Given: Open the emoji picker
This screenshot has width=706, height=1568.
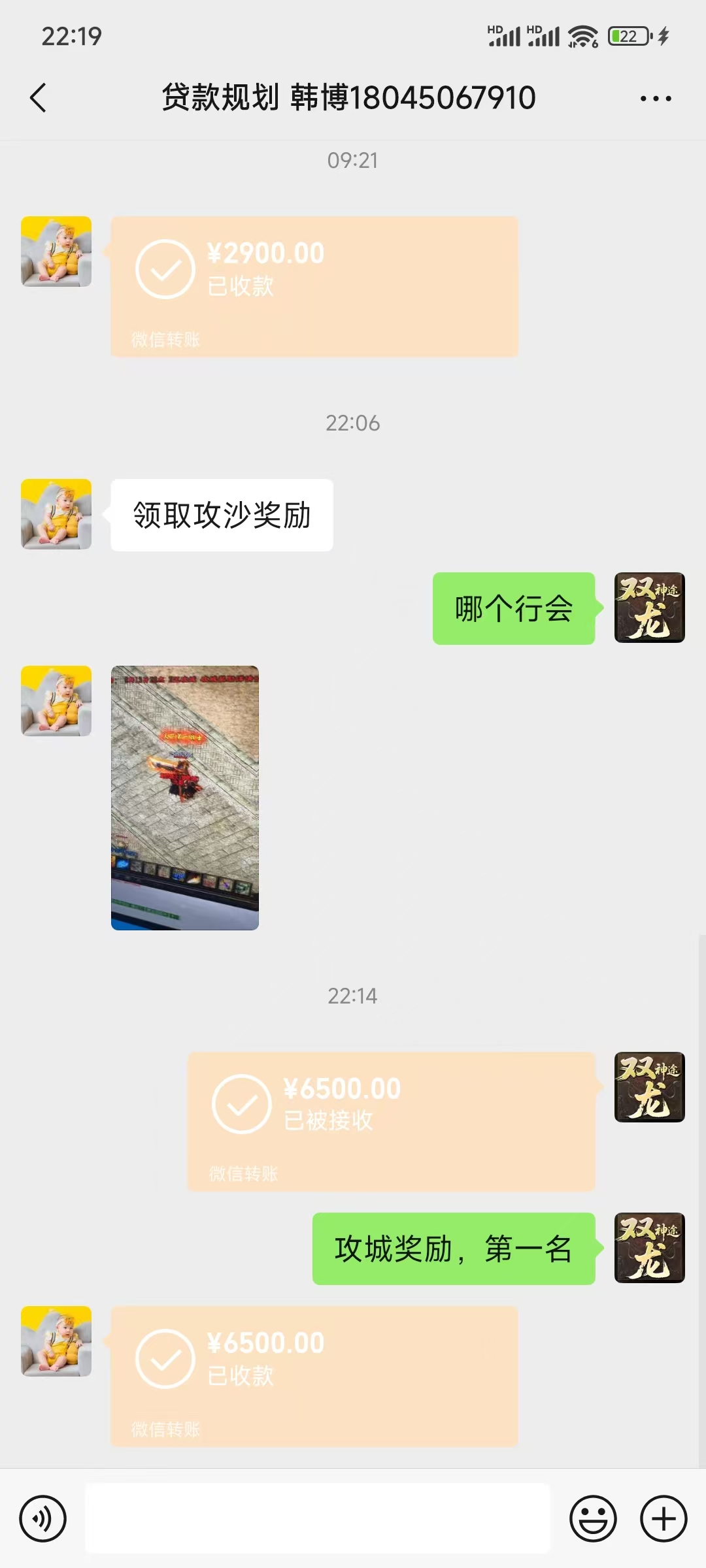Looking at the screenshot, I should click(x=593, y=1518).
